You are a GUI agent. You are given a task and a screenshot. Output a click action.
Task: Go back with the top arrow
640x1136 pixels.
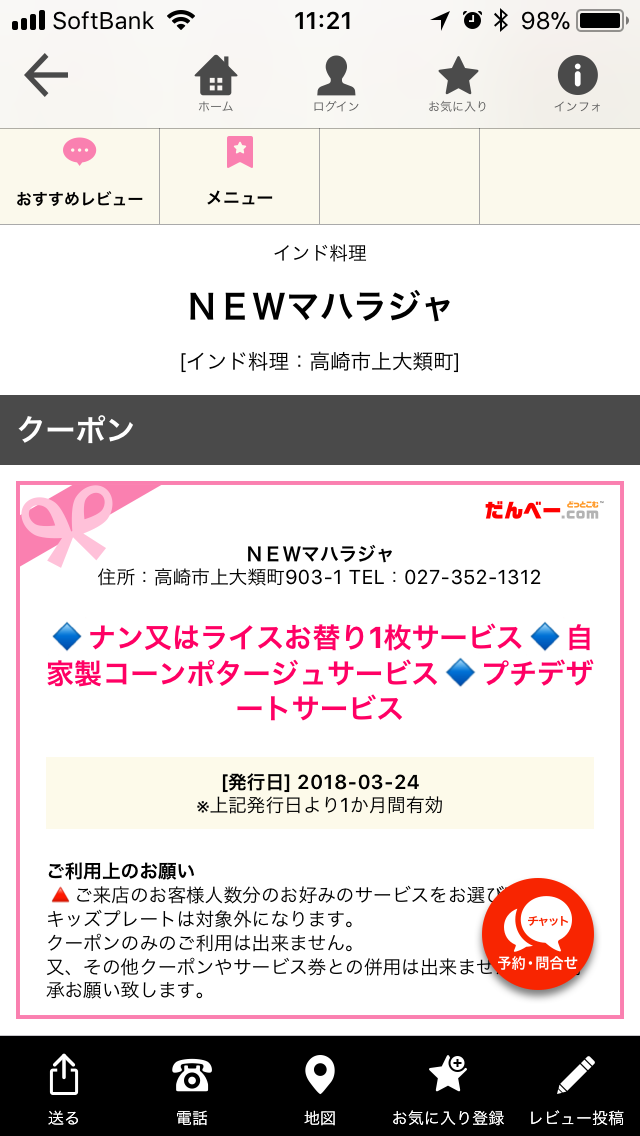pos(46,74)
